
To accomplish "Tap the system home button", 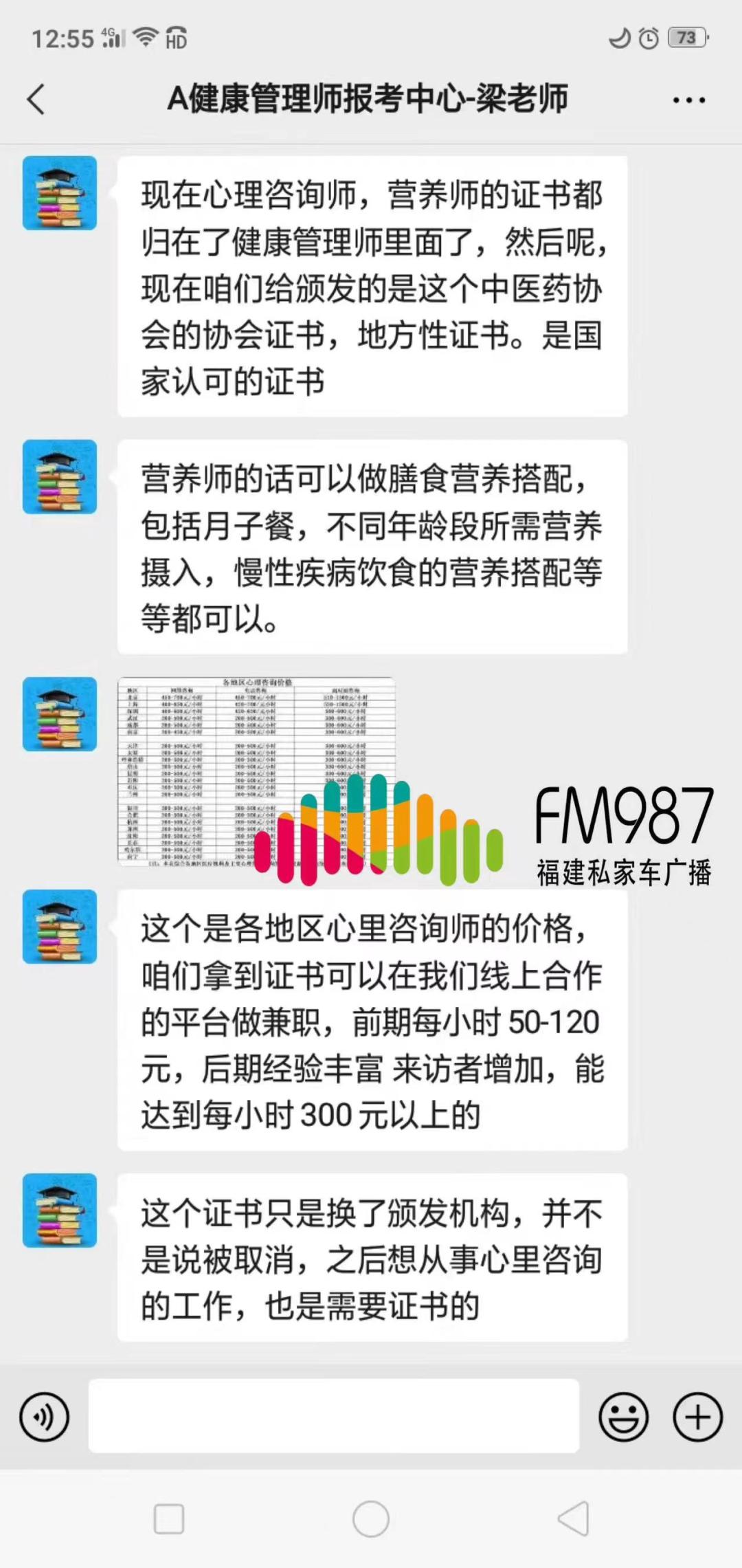I will click(x=371, y=1519).
